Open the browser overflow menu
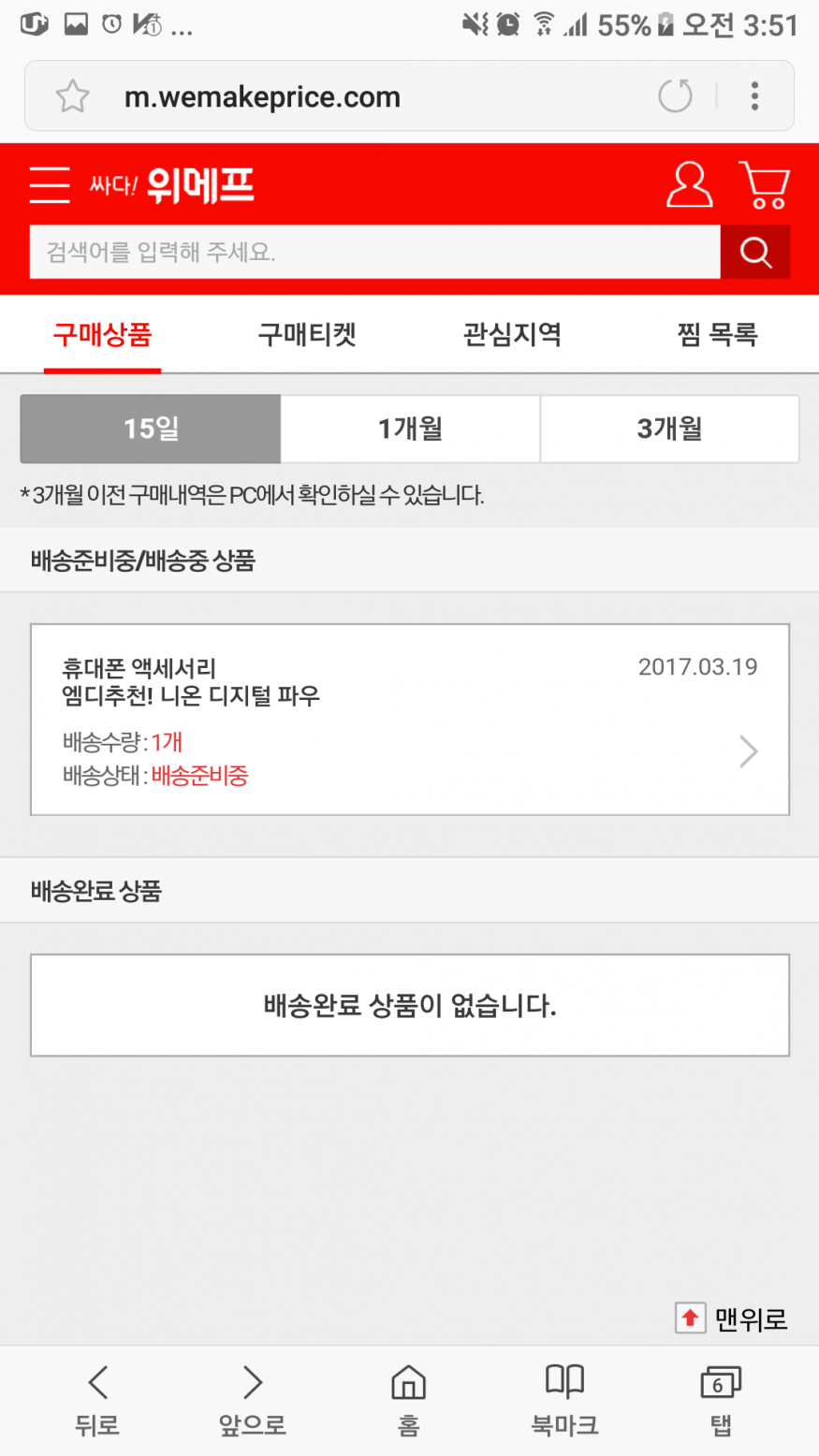The height and width of the screenshot is (1456, 819). click(754, 95)
